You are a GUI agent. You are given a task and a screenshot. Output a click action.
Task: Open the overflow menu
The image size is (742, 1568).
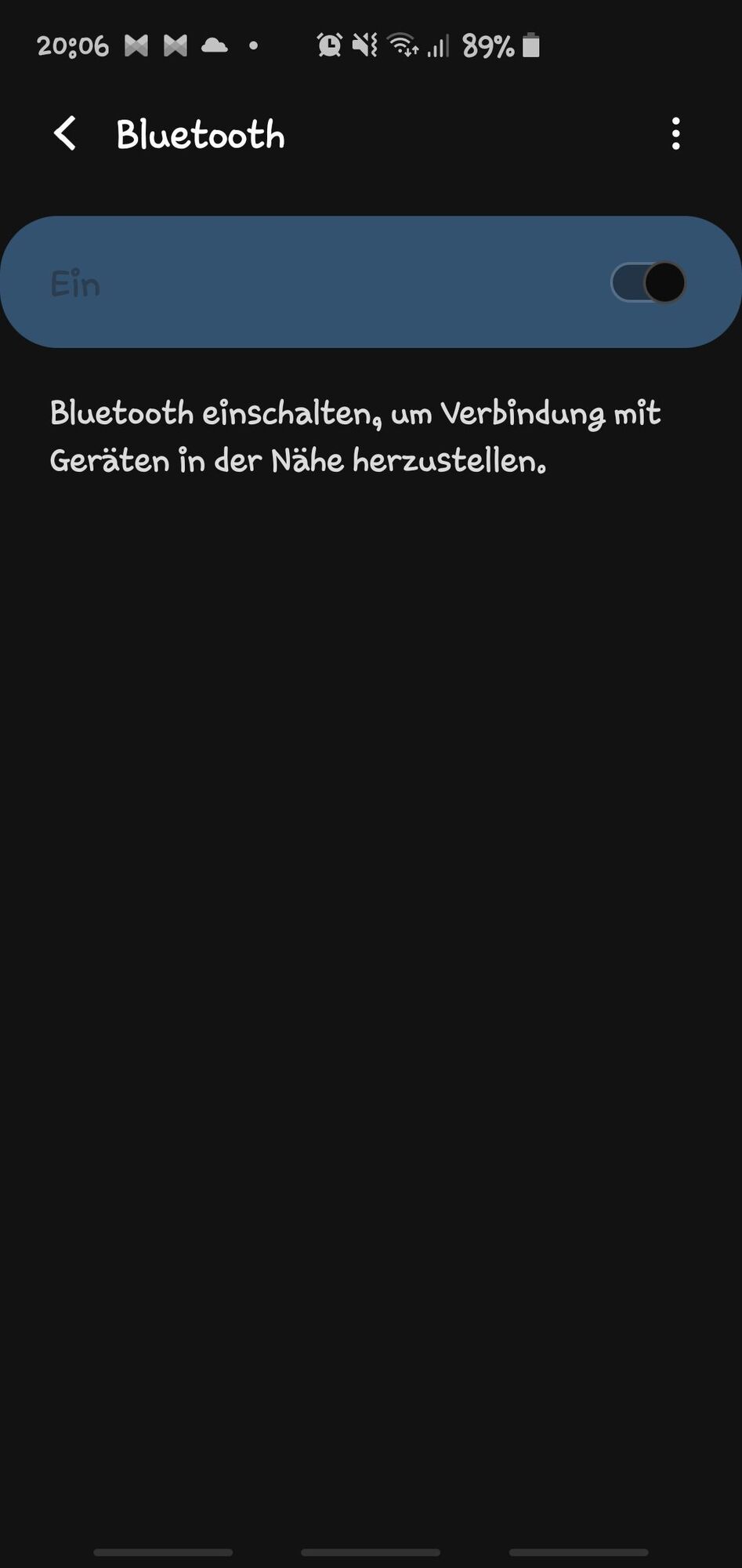675,134
